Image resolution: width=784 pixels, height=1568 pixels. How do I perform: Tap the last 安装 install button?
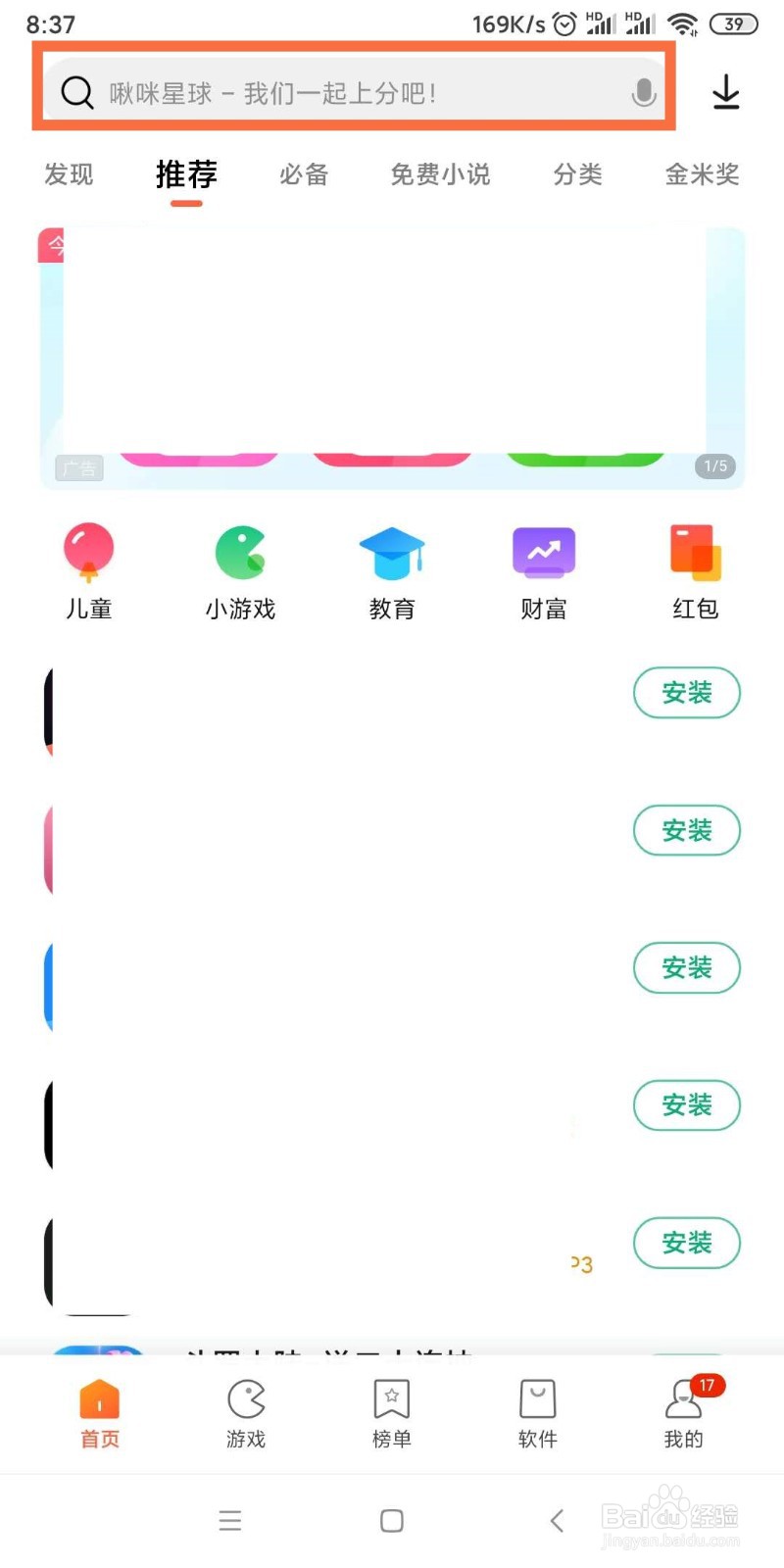687,1243
